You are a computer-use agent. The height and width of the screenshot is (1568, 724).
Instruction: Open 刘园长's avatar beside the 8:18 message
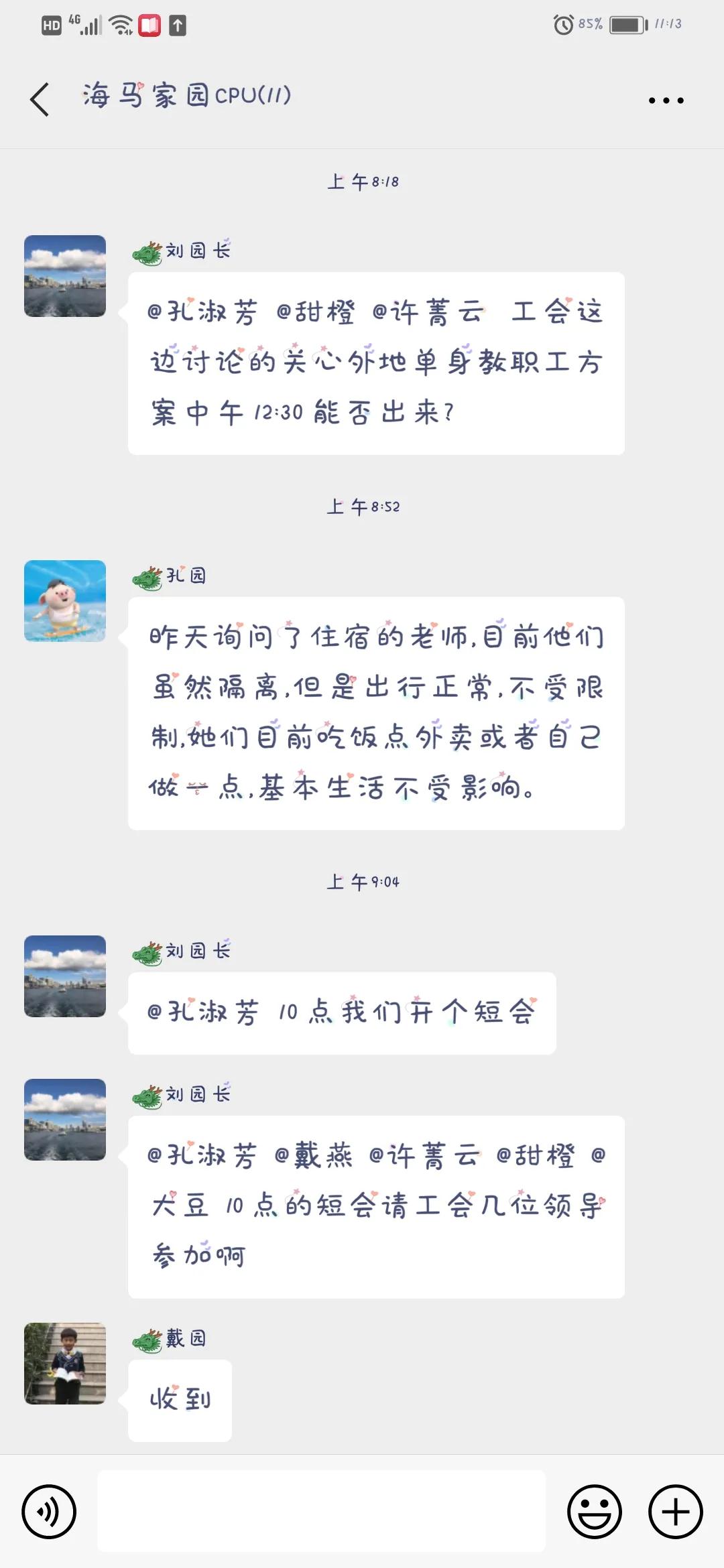coord(65,276)
